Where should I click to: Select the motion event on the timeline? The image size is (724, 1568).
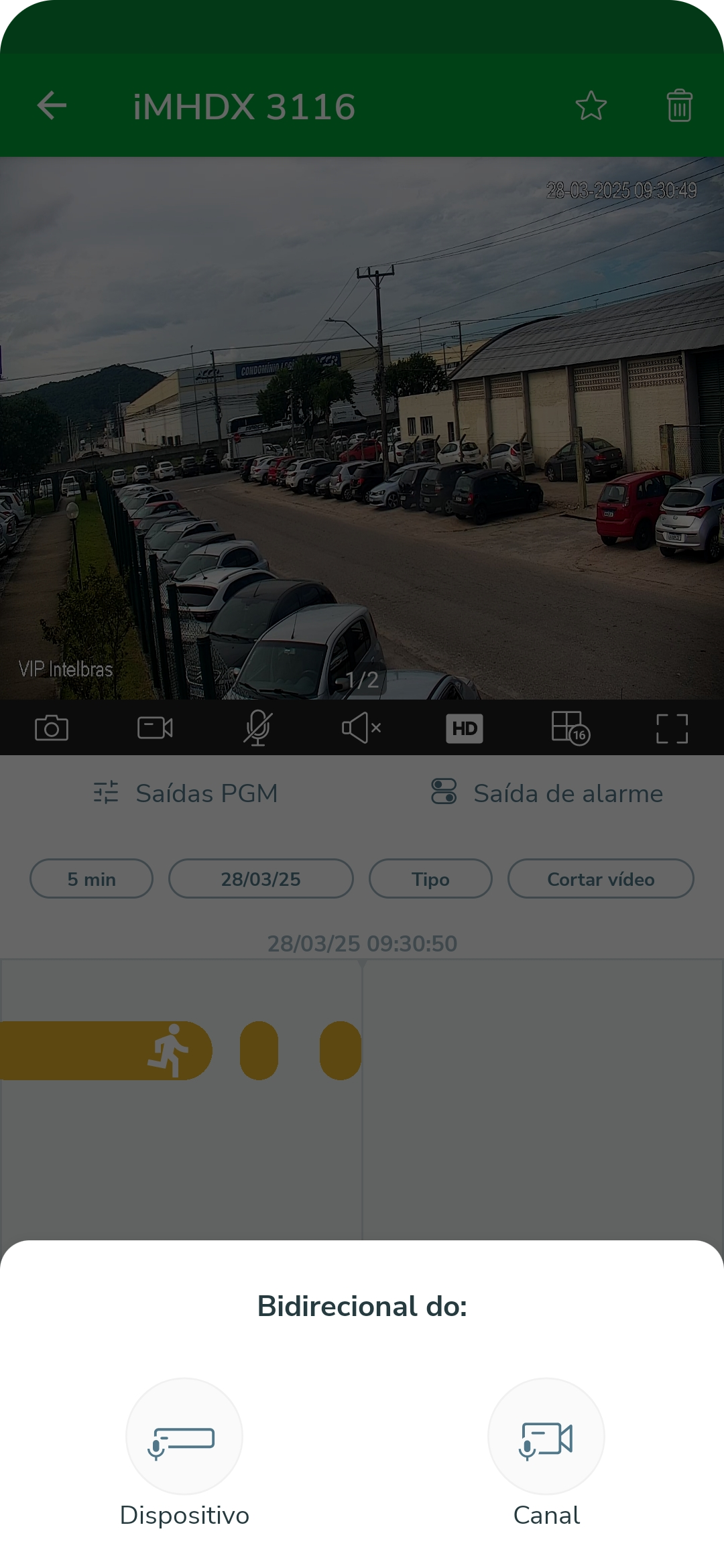coord(106,1050)
